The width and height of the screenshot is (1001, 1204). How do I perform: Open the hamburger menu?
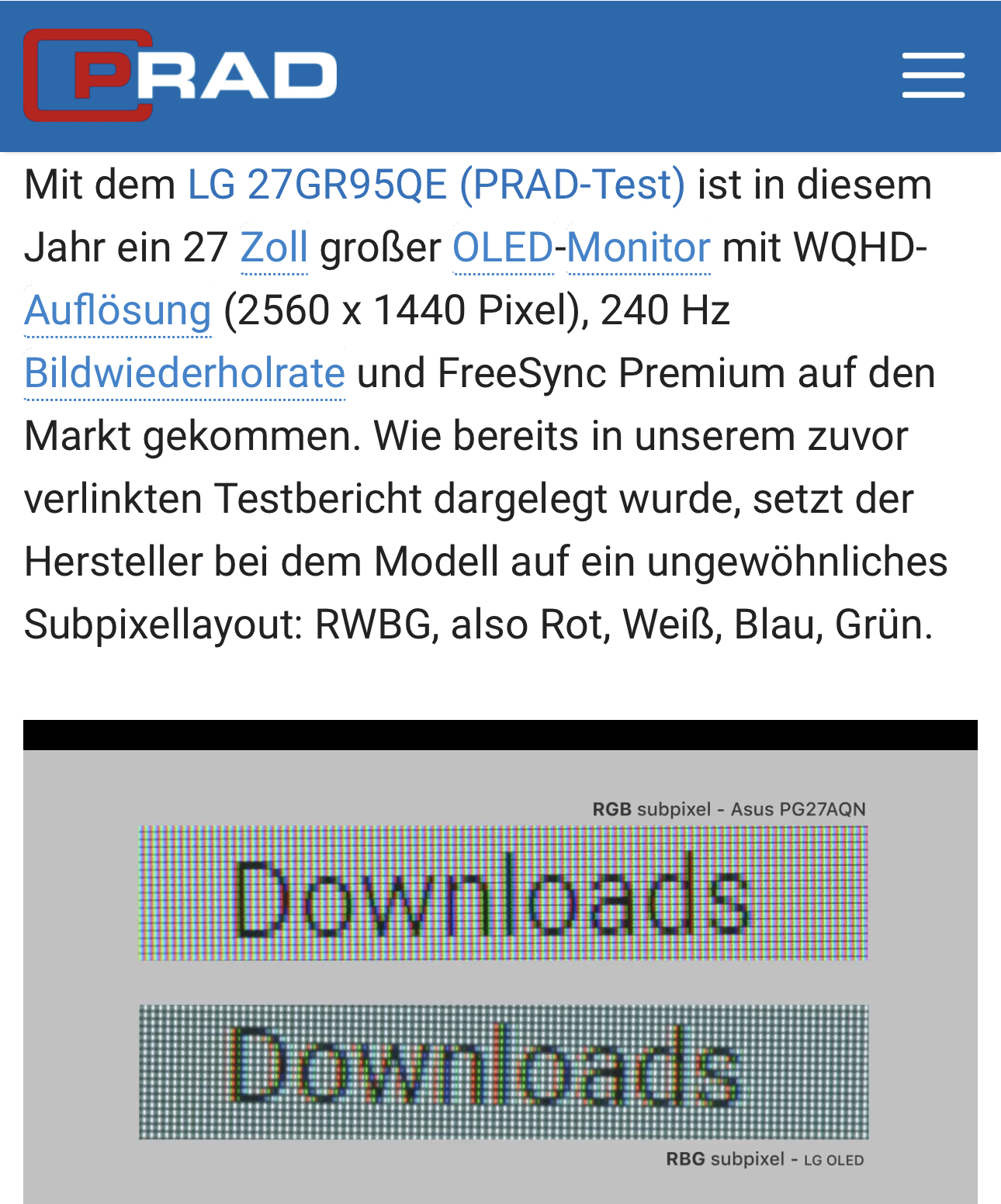click(933, 75)
